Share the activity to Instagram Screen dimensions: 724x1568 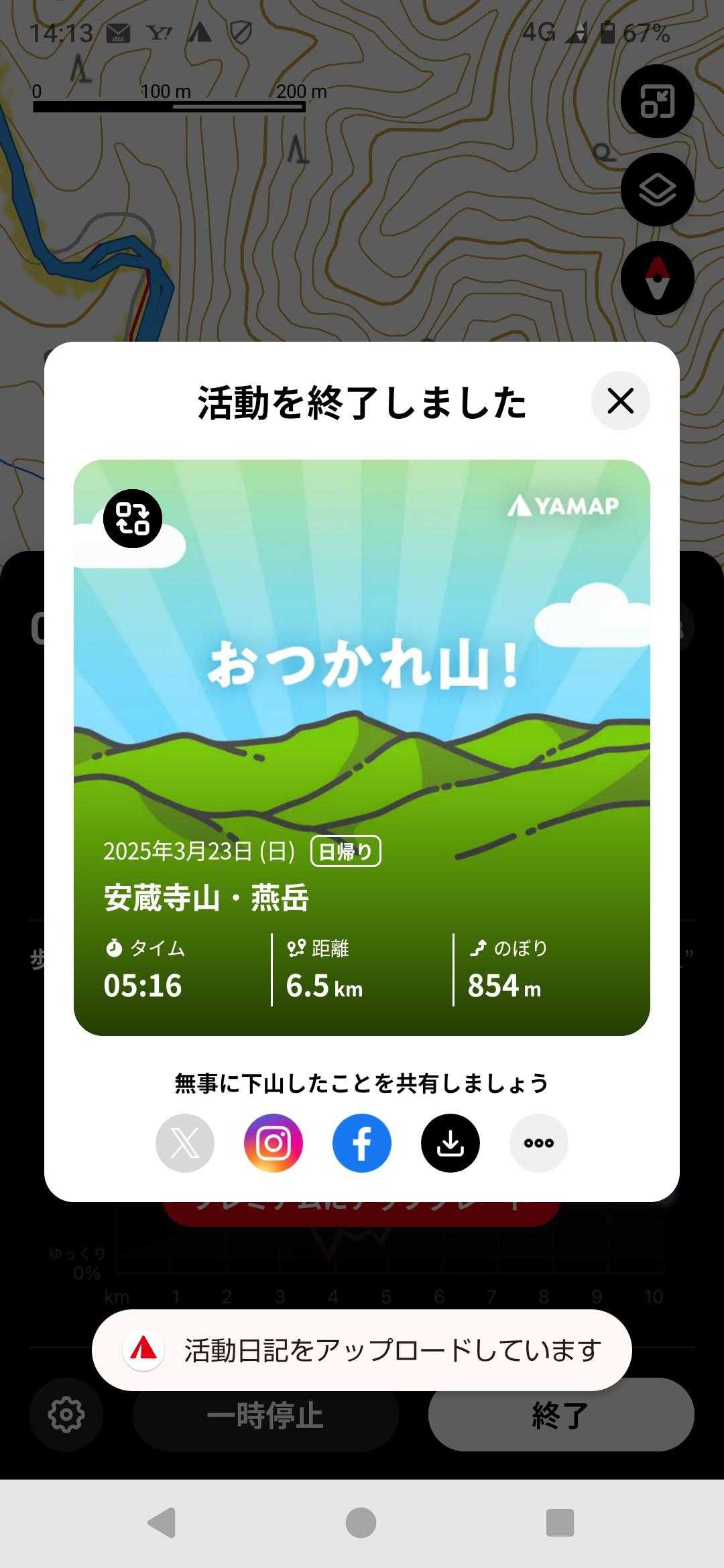tap(274, 1142)
